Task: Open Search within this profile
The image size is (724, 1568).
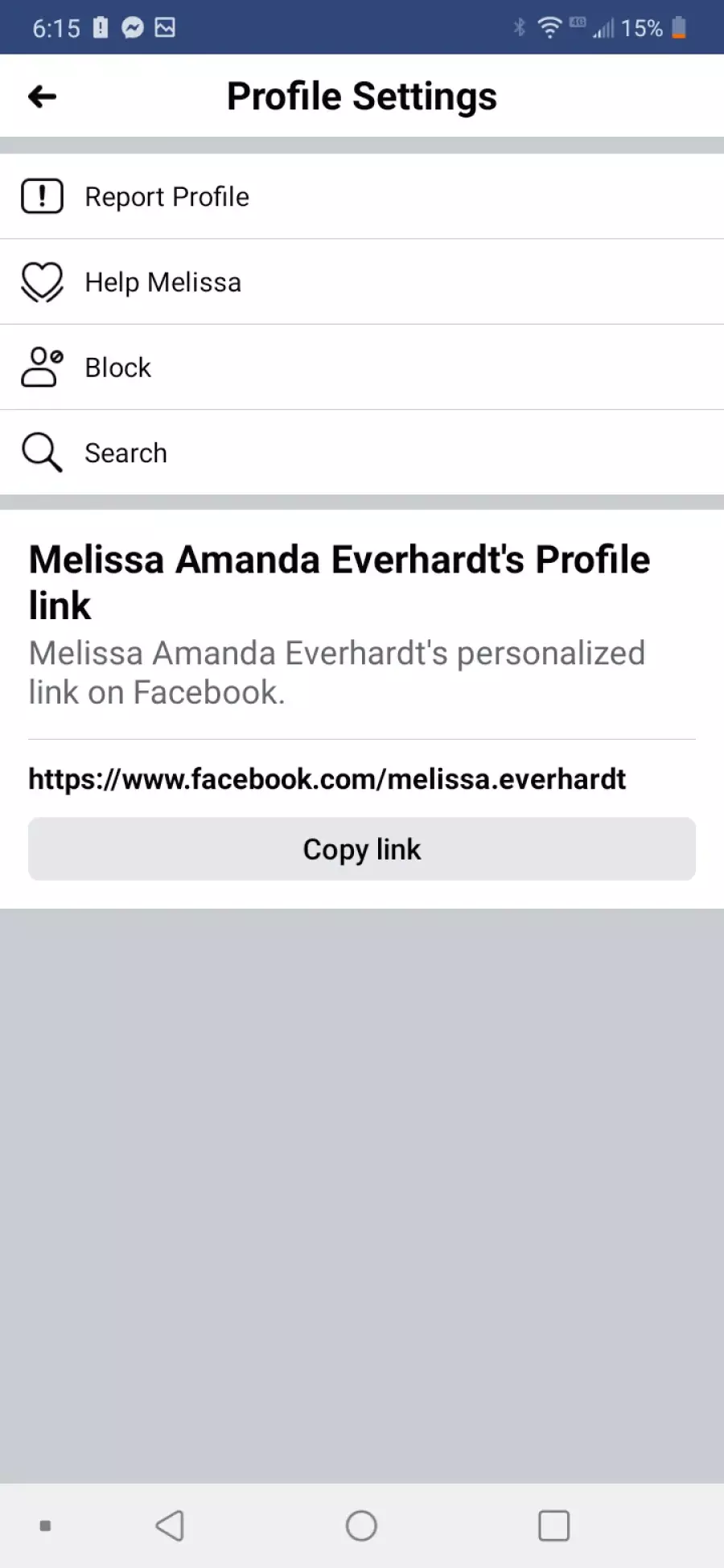Action: (x=362, y=453)
